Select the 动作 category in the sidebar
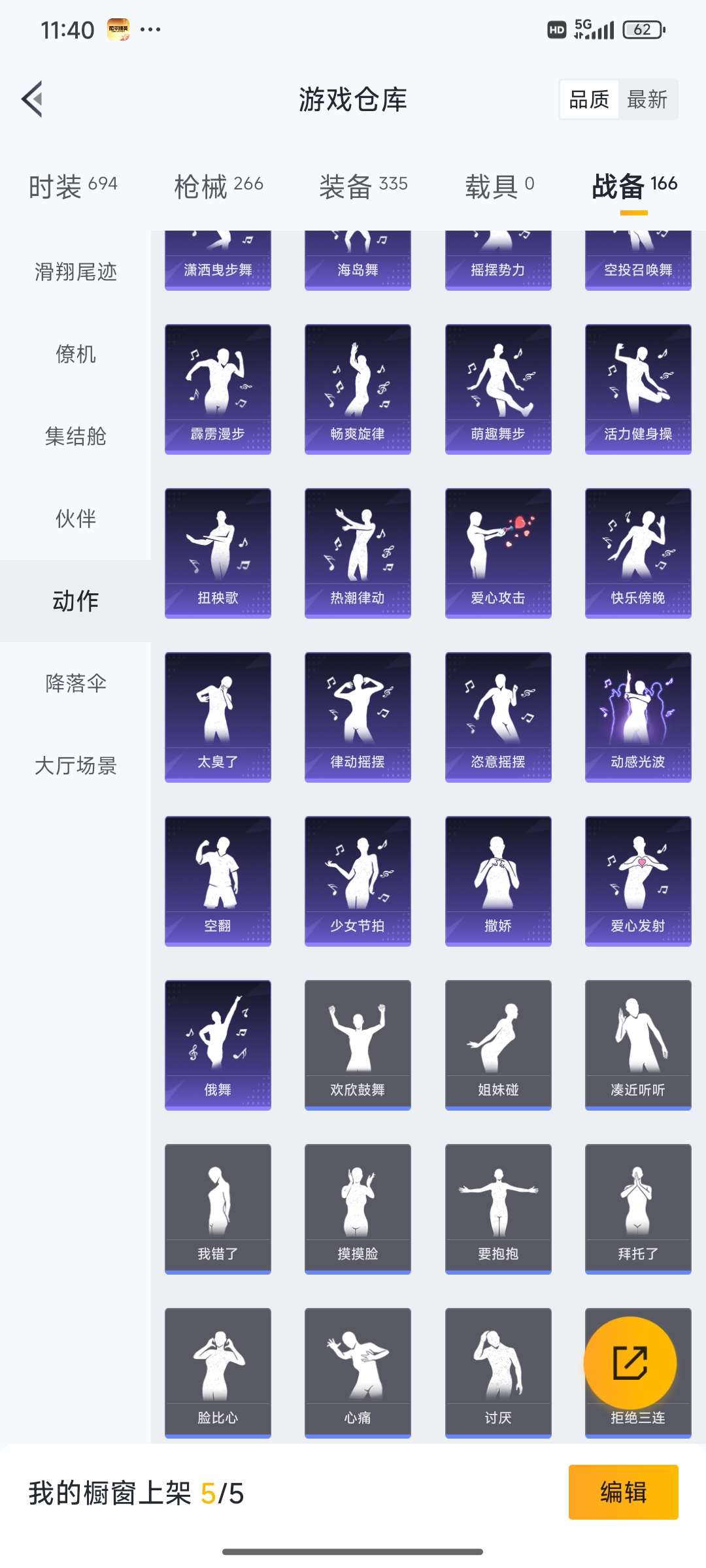Image resolution: width=706 pixels, height=1568 pixels. 74,601
